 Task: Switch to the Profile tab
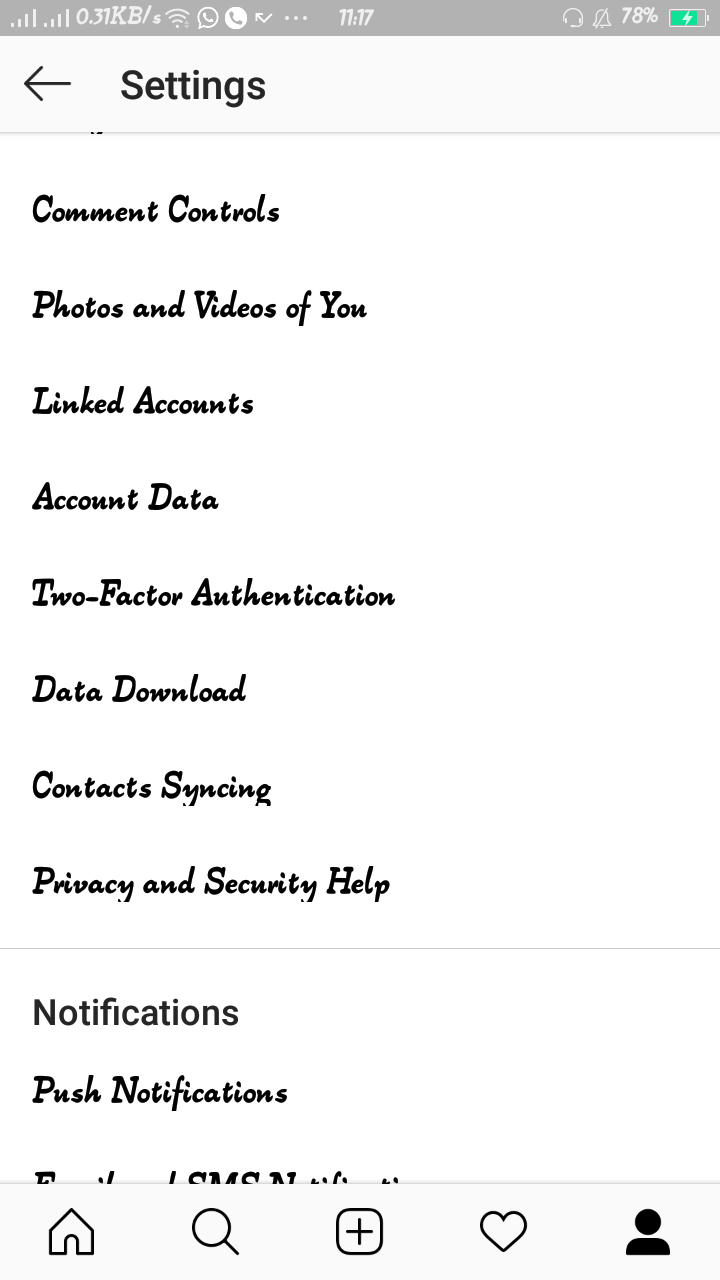point(648,1232)
